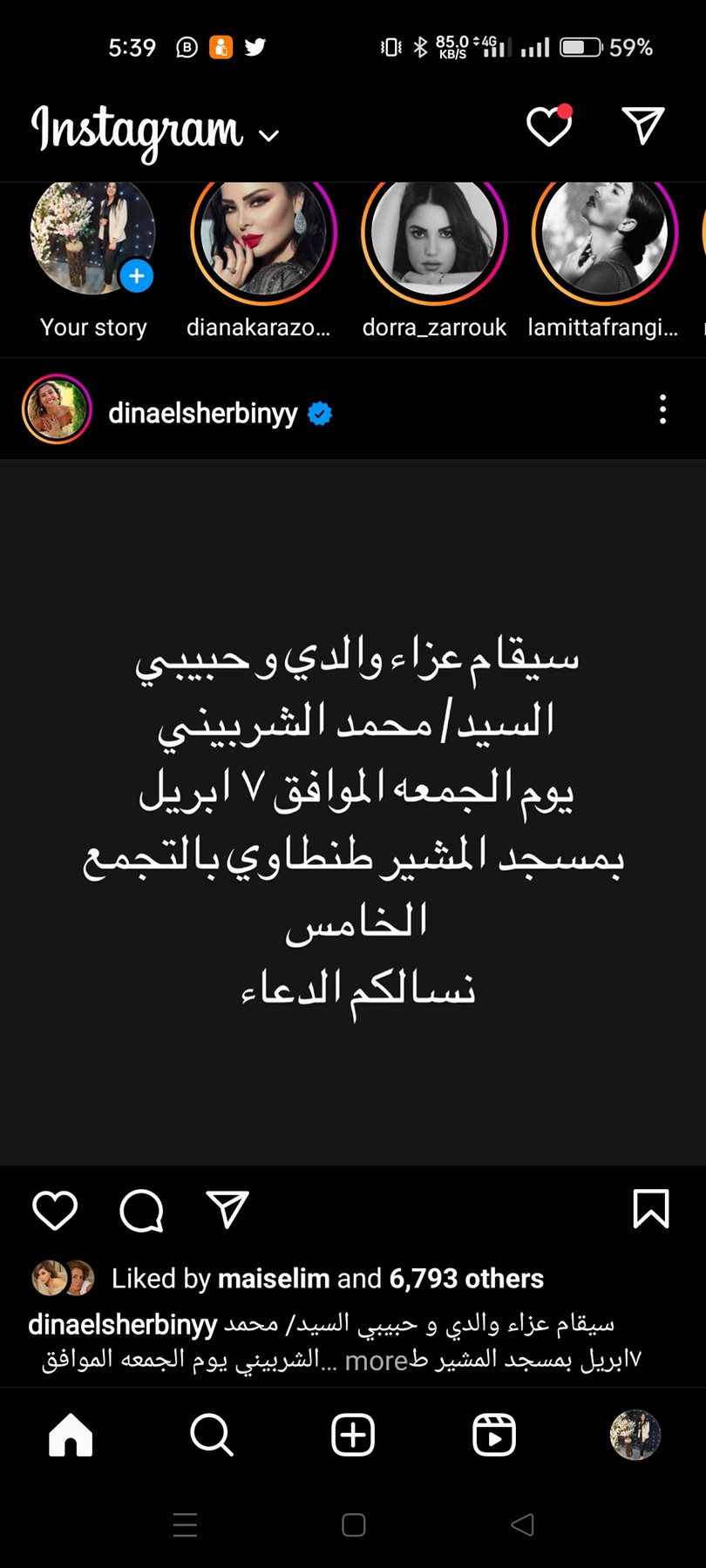The height and width of the screenshot is (1568, 706).
Task: View lamittafrangi's story
Action: pyautogui.click(x=604, y=233)
